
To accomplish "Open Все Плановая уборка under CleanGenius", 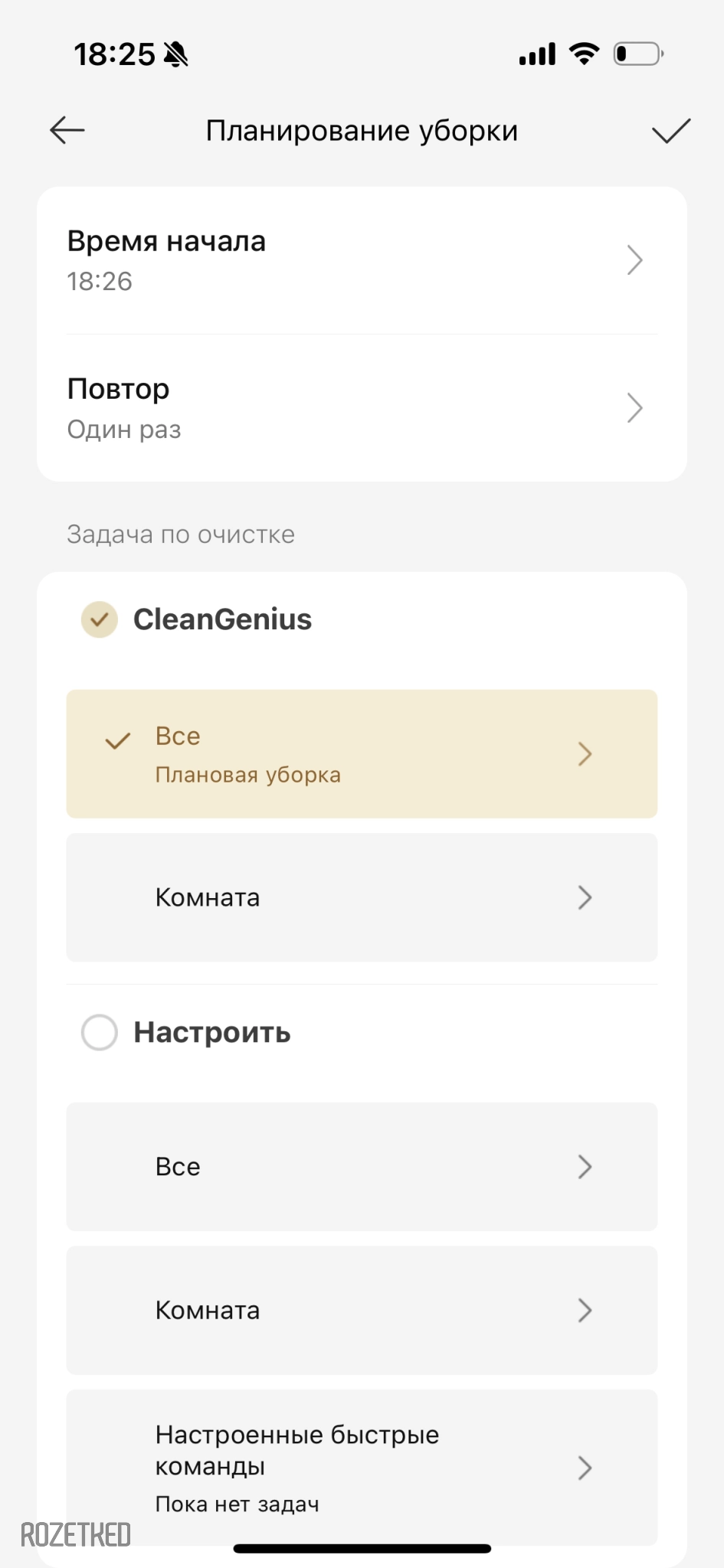I will tap(362, 754).
